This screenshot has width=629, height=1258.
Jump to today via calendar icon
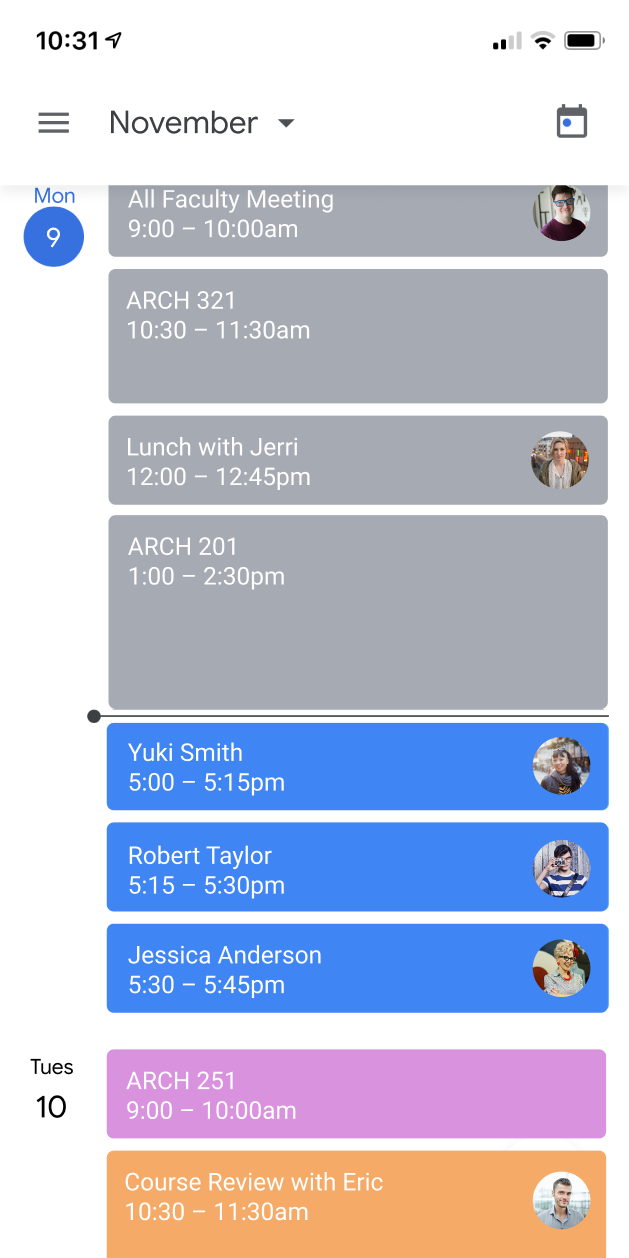pos(572,122)
